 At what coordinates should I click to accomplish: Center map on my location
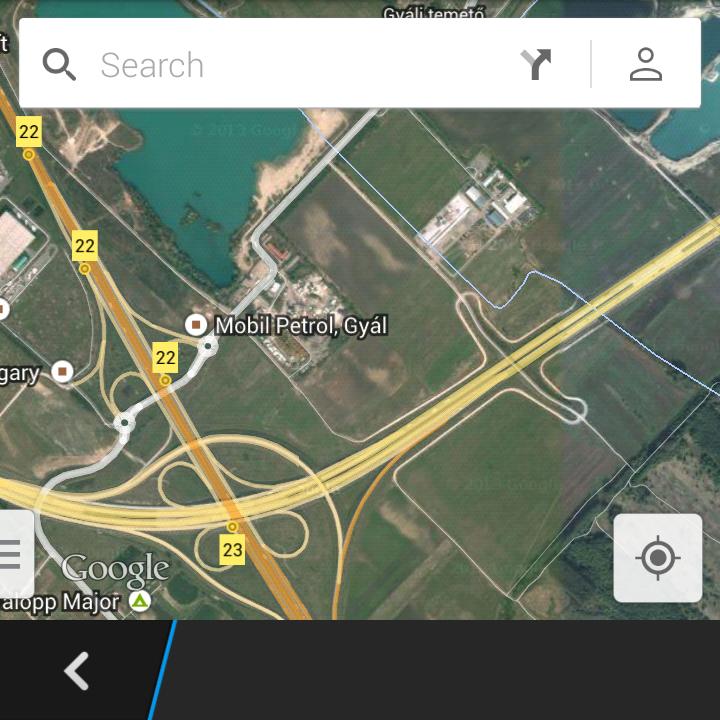(x=657, y=558)
